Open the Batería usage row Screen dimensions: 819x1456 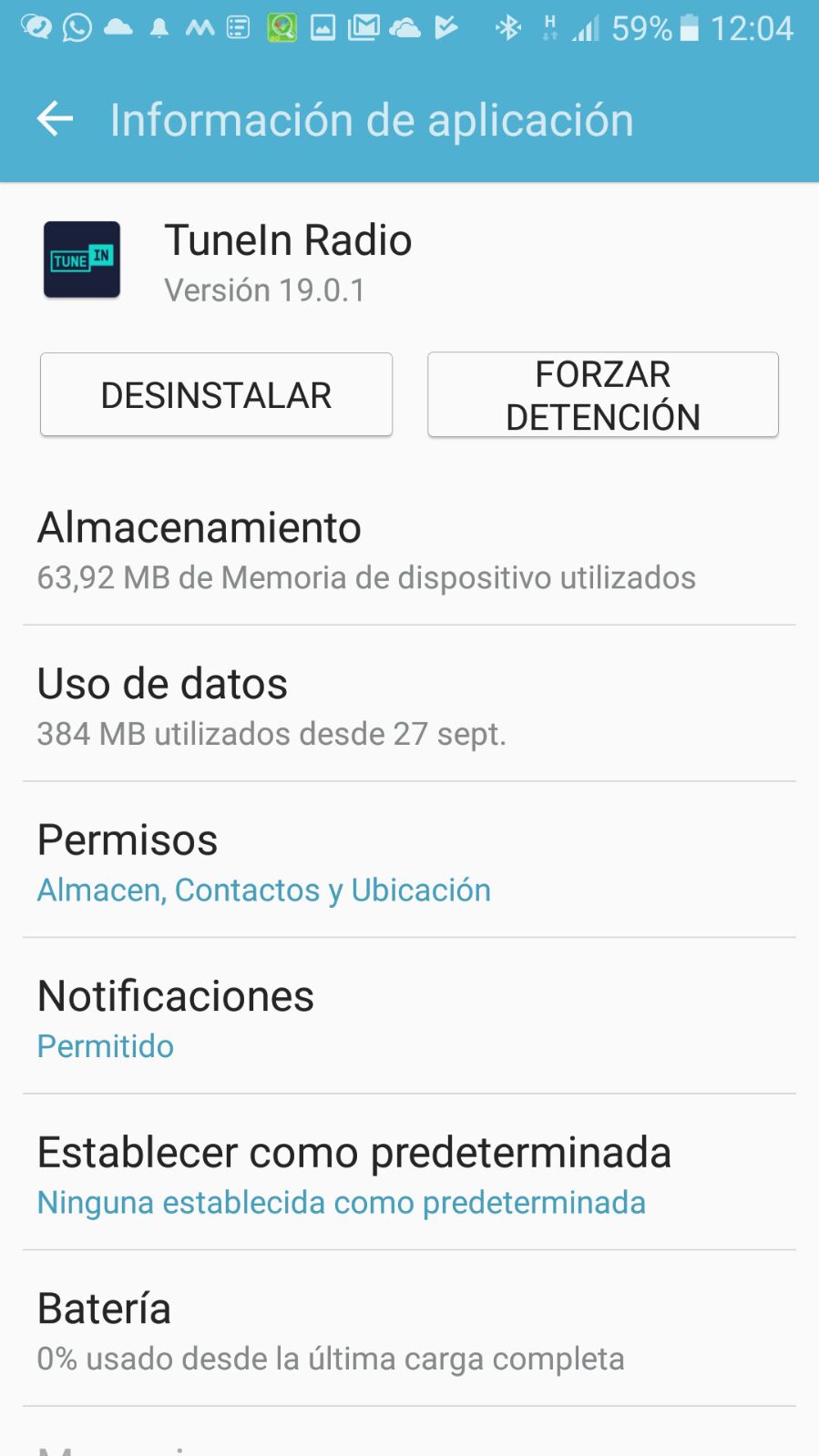coord(409,1331)
